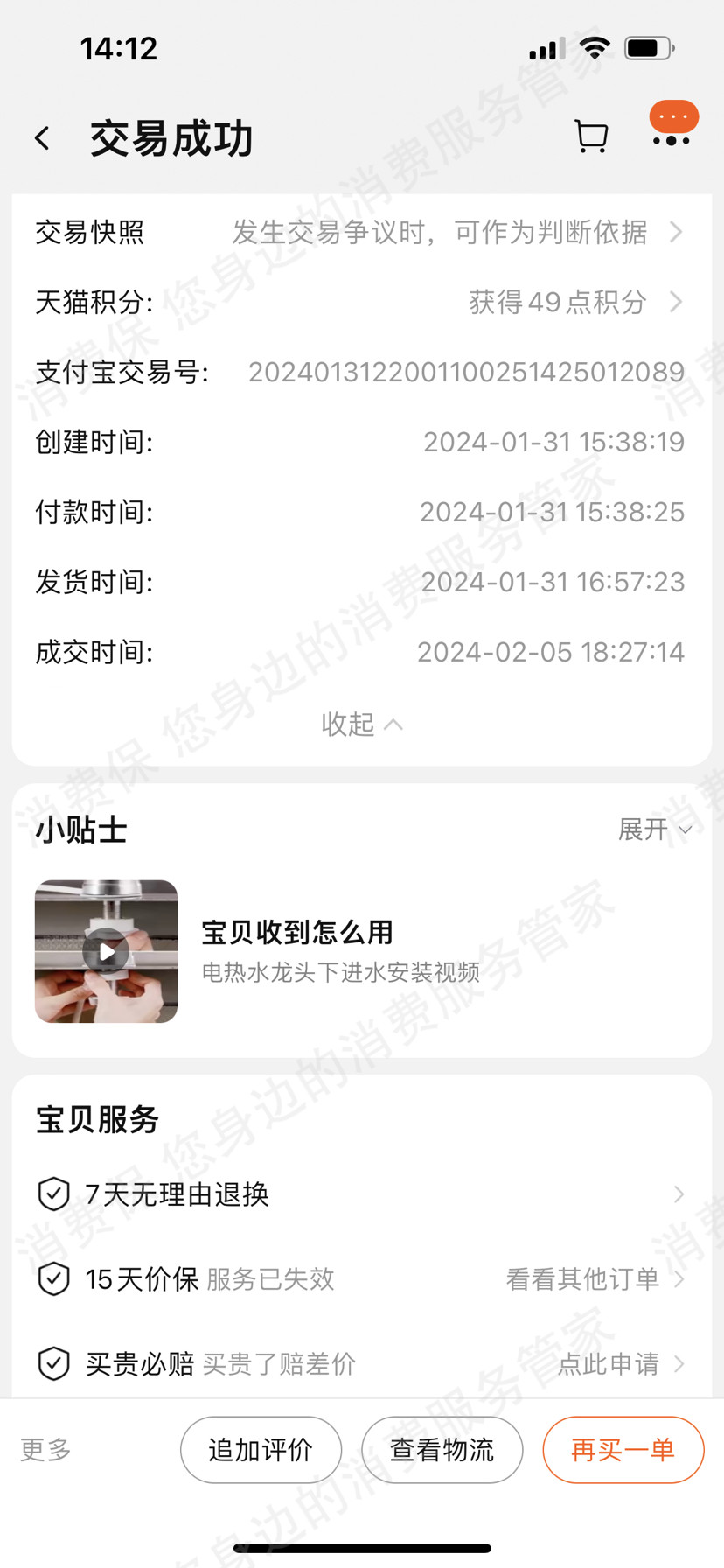This screenshot has width=724, height=1568.
Task: Expand the 小贴士 section
Action: pos(654,829)
